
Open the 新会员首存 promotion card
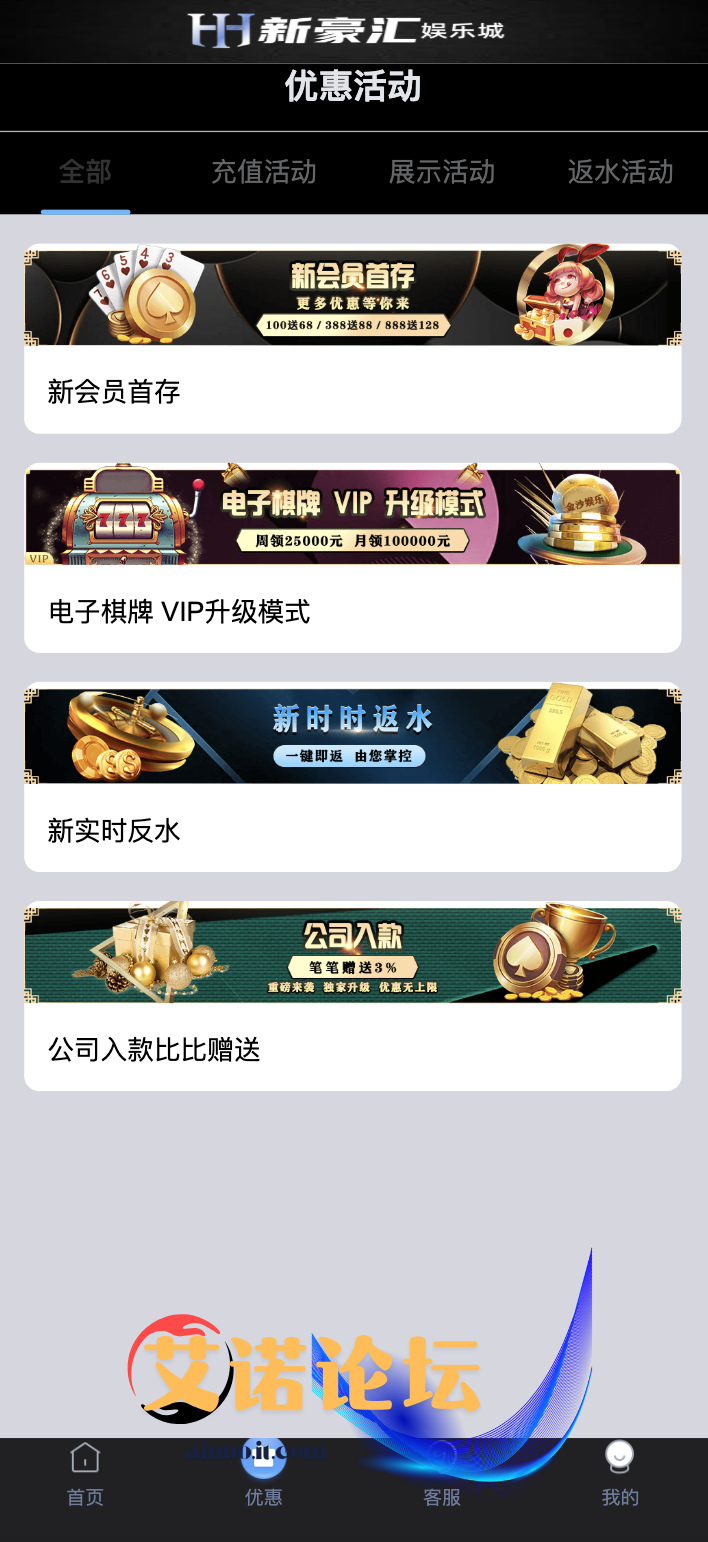tap(352, 339)
